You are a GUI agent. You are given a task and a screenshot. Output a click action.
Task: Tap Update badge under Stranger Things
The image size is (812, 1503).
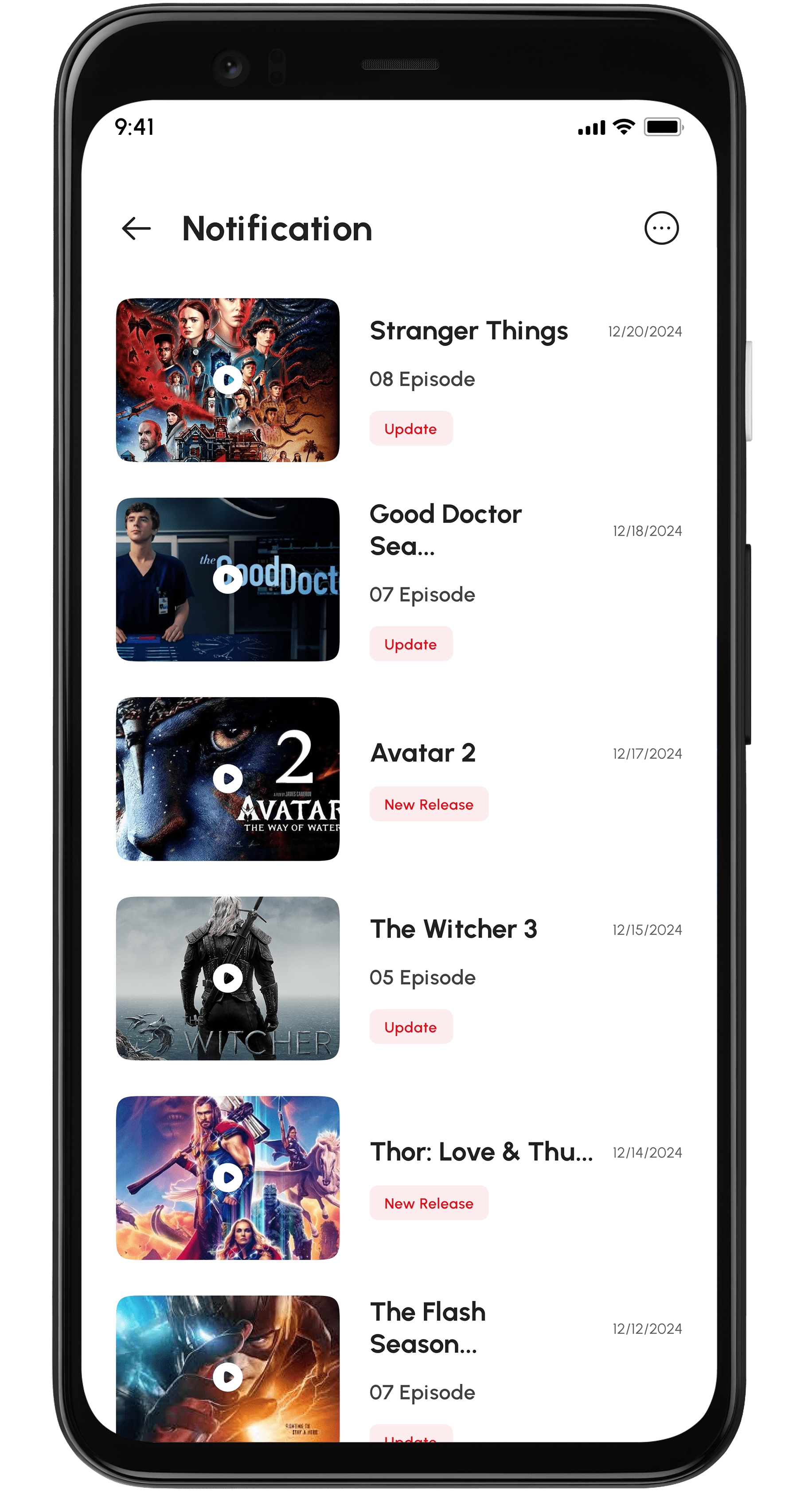tap(410, 429)
